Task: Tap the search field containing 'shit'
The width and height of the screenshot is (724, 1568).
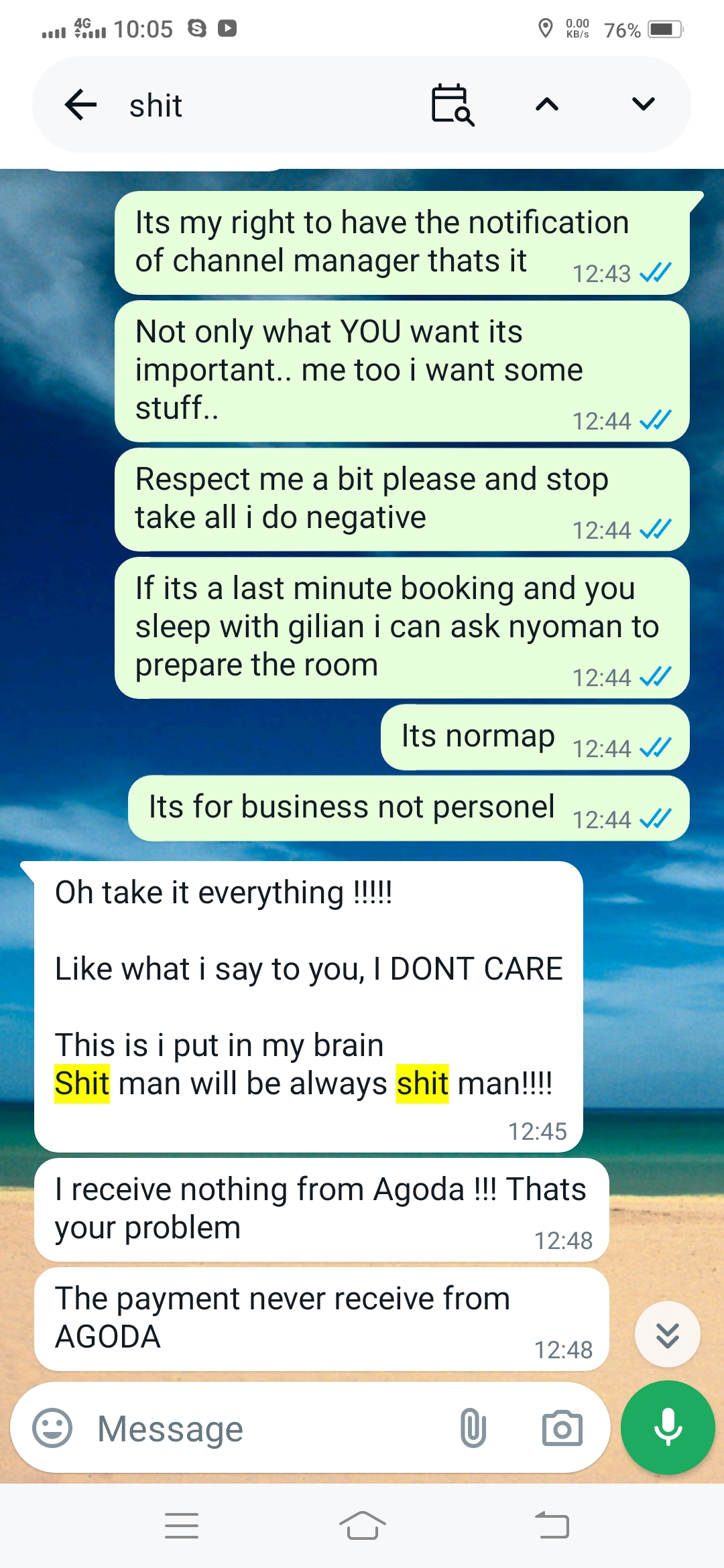Action: 268,105
